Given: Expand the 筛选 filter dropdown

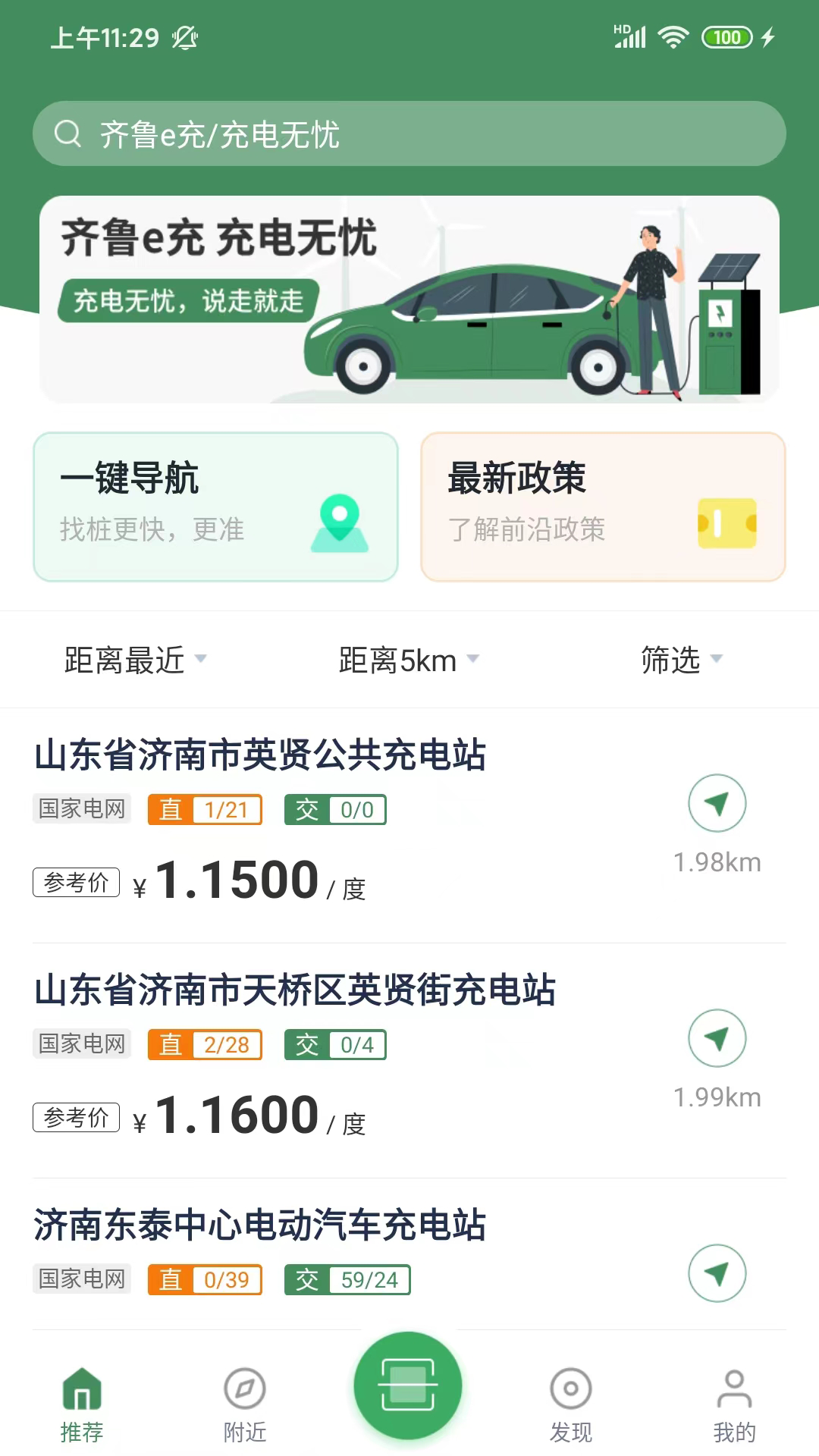Looking at the screenshot, I should tap(681, 660).
